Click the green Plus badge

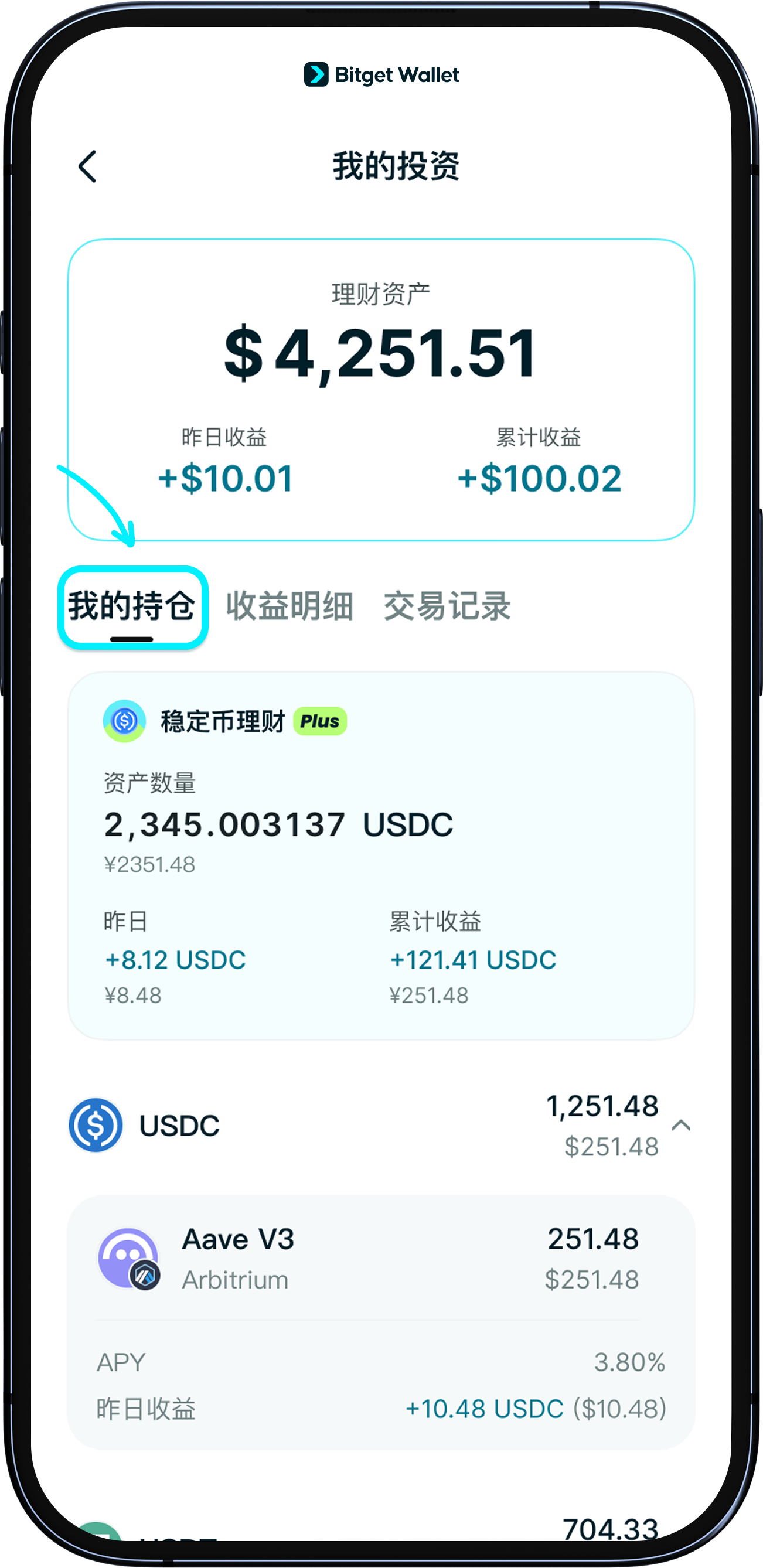(320, 721)
